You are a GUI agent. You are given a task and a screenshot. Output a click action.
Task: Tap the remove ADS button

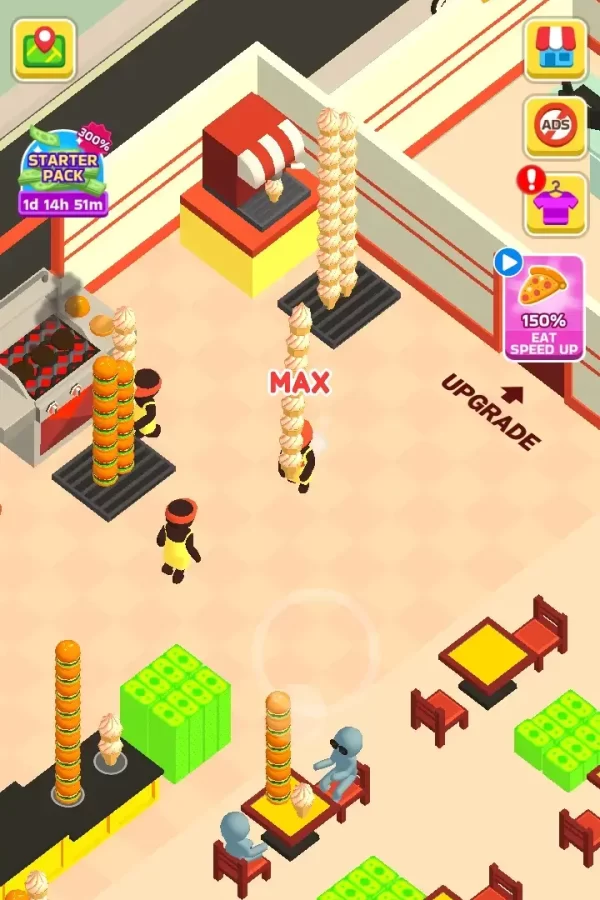[x=556, y=127]
